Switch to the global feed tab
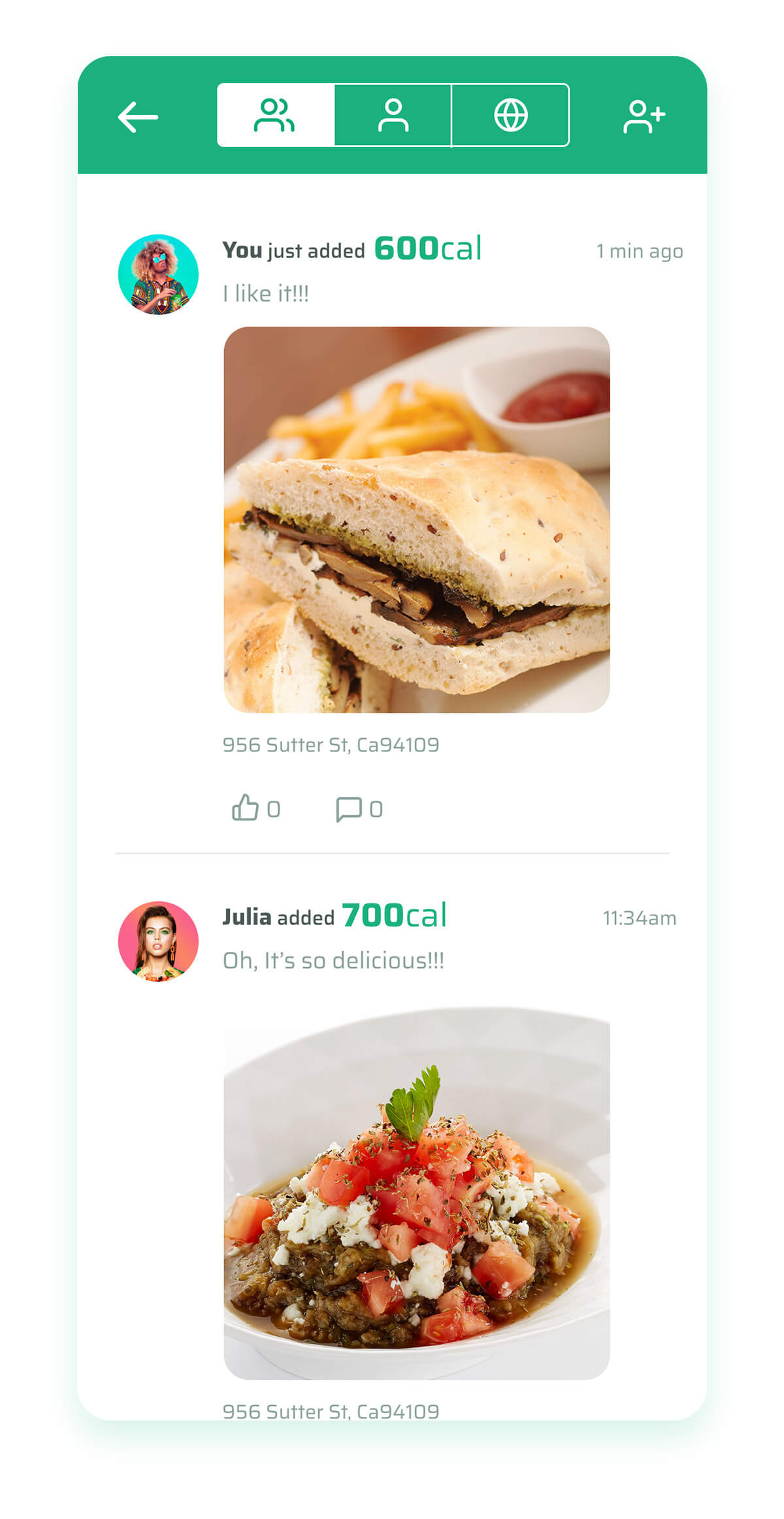 tap(510, 115)
